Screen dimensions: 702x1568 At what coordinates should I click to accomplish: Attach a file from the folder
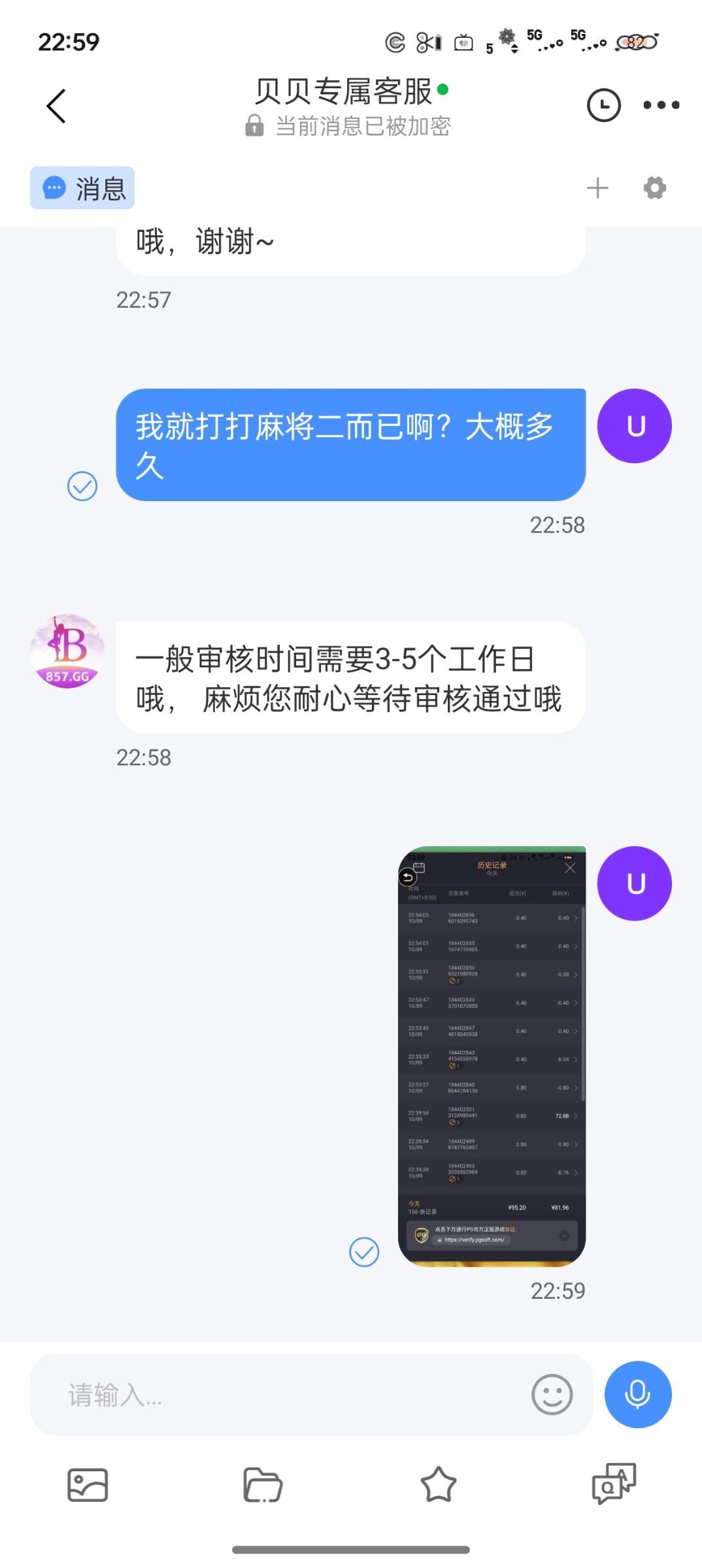click(x=263, y=1485)
